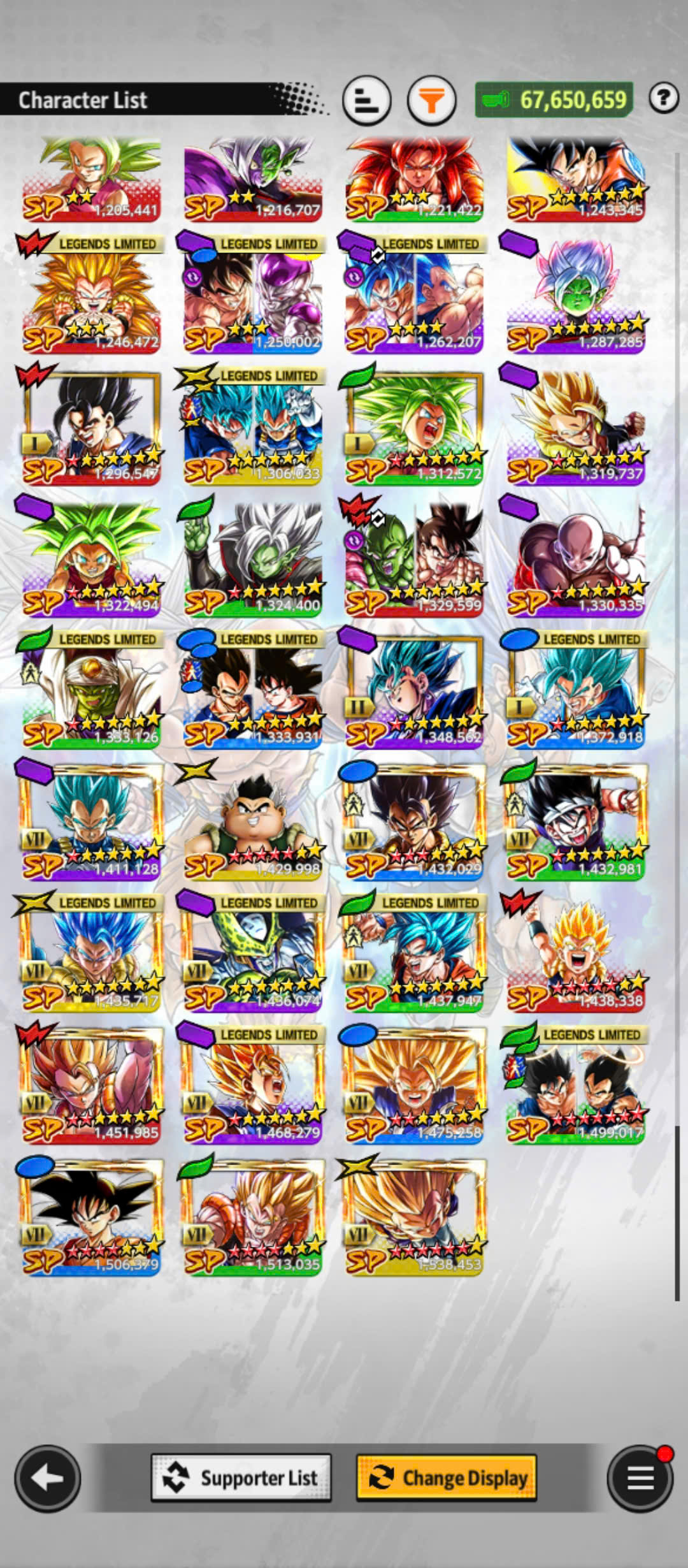Select the Legends Limited card with 1,436,074
This screenshot has width=688, height=1568.
253,953
